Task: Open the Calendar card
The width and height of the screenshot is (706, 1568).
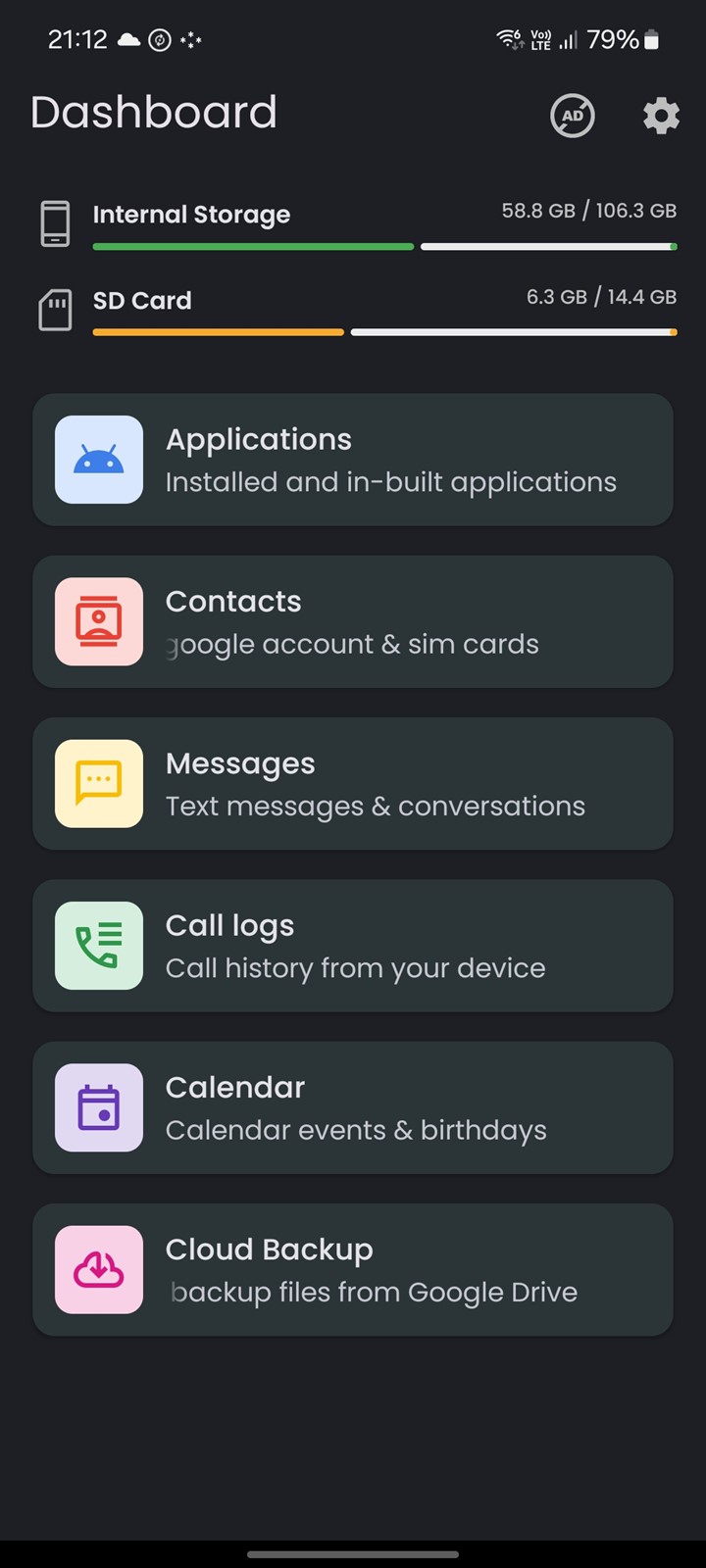Action: tap(353, 1107)
